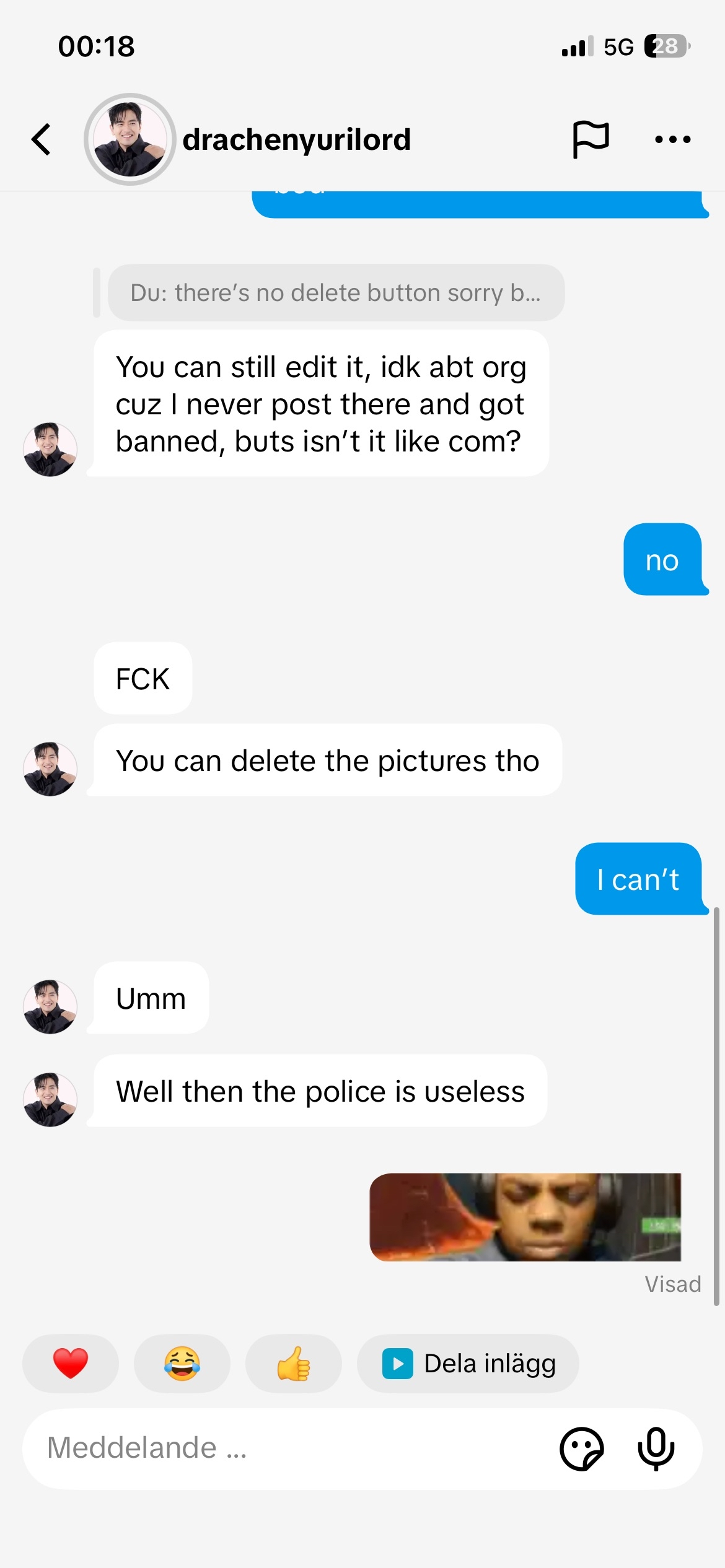Send the laughing-crying emoji reaction
Viewport: 725px width, 1568px height.
(x=182, y=1363)
